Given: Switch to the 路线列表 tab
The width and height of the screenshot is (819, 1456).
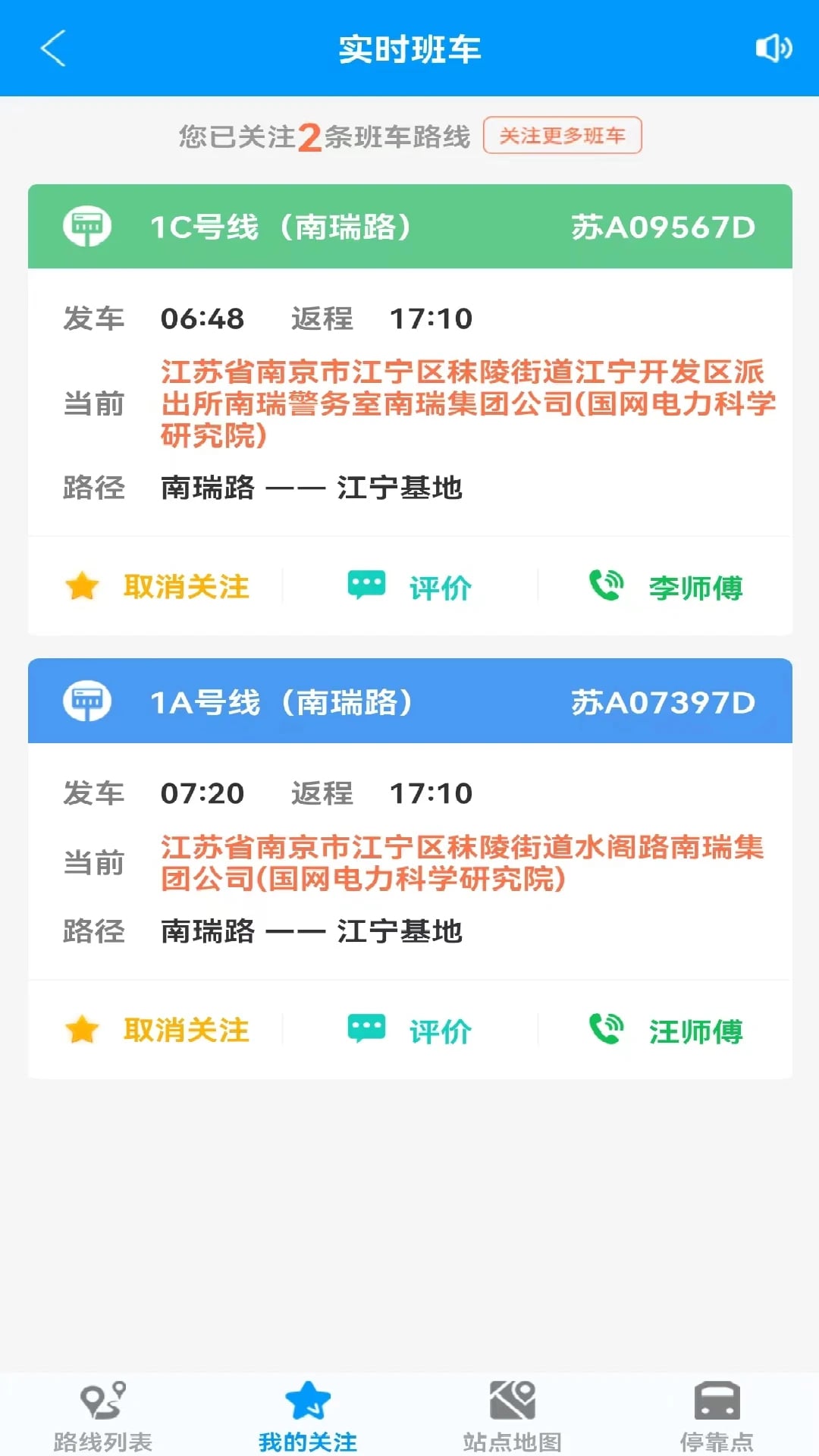Looking at the screenshot, I should pyautogui.click(x=102, y=1415).
